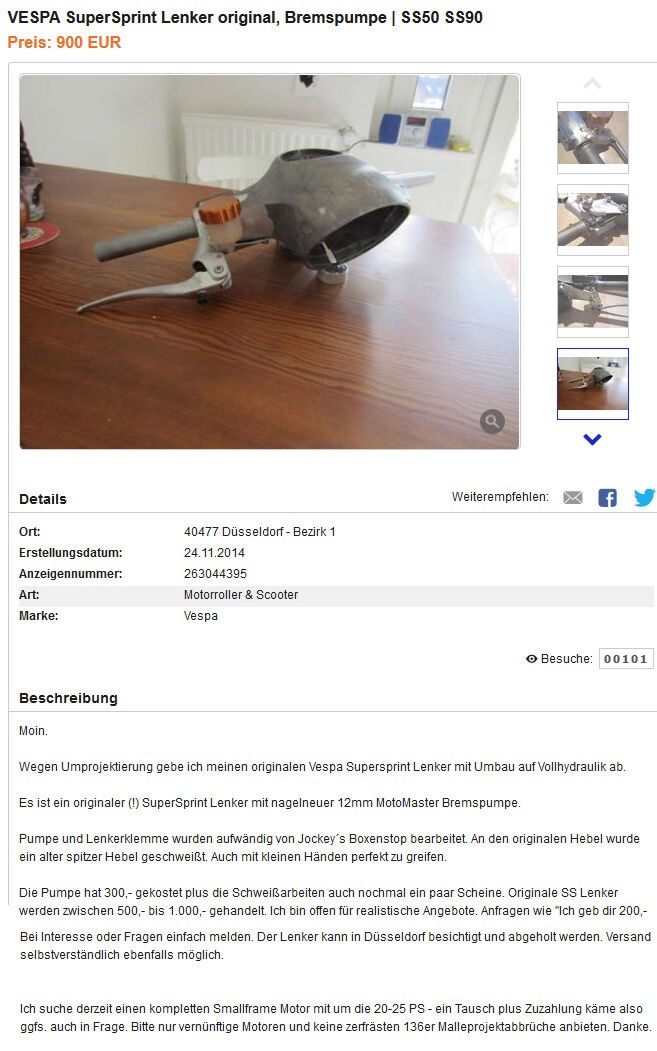This screenshot has width=657, height=1051.
Task: Share the listing on Facebook
Action: pos(607,497)
